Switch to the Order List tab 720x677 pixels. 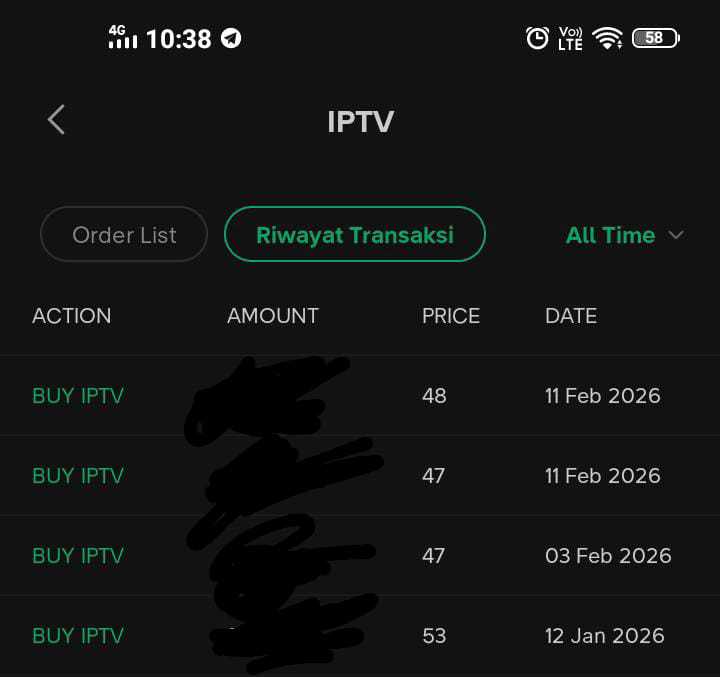pyautogui.click(x=124, y=235)
